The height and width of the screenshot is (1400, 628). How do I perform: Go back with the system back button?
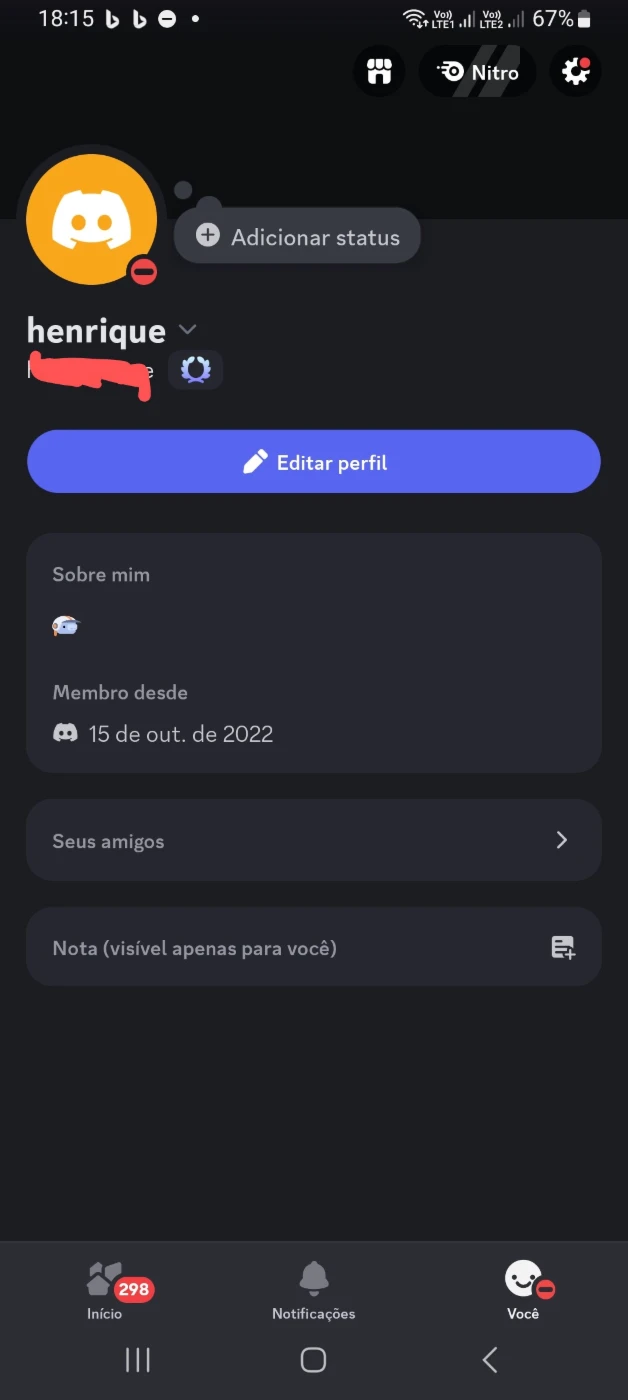click(x=490, y=1360)
